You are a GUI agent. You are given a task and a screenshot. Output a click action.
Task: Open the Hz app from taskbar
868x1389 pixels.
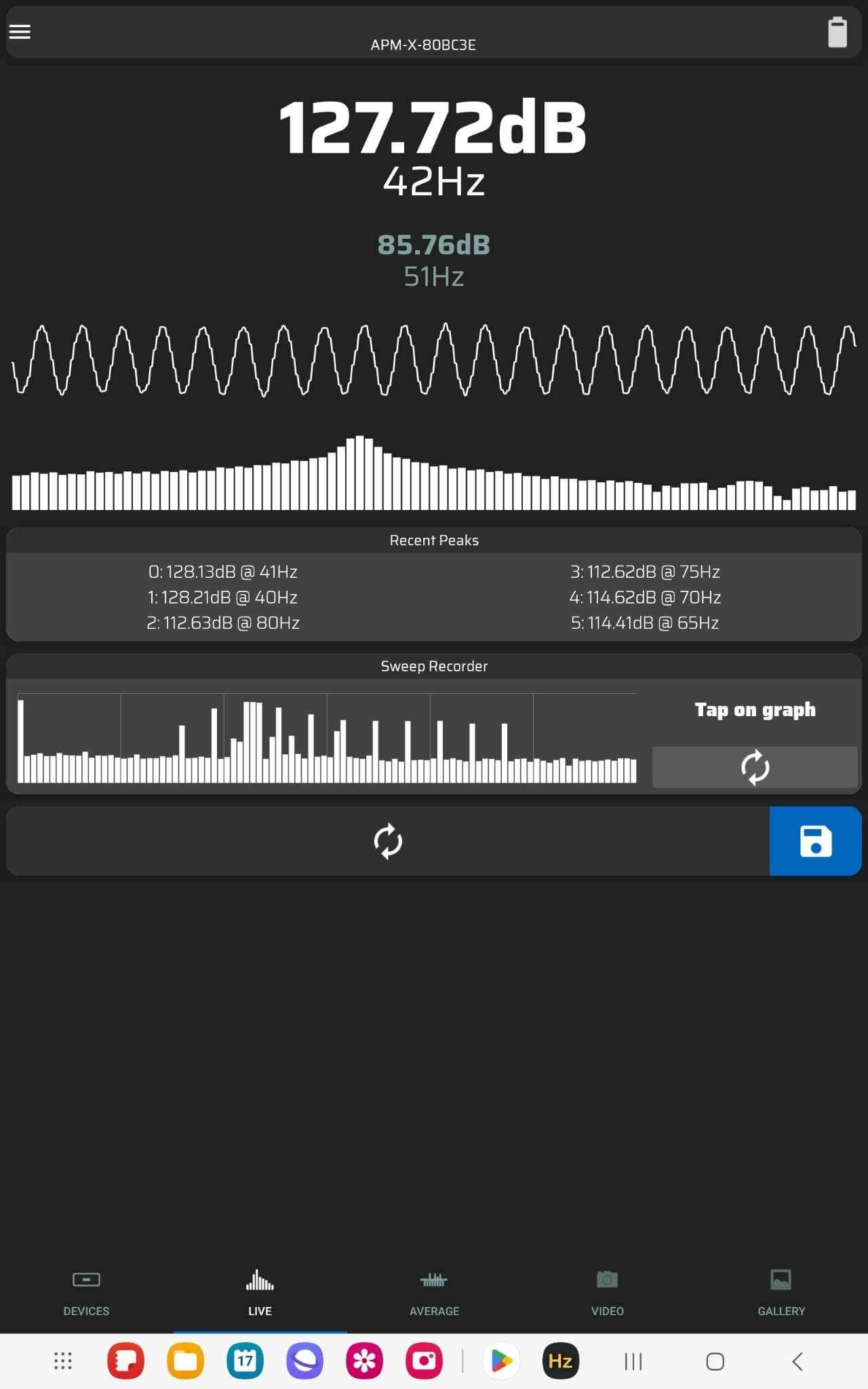(561, 1361)
